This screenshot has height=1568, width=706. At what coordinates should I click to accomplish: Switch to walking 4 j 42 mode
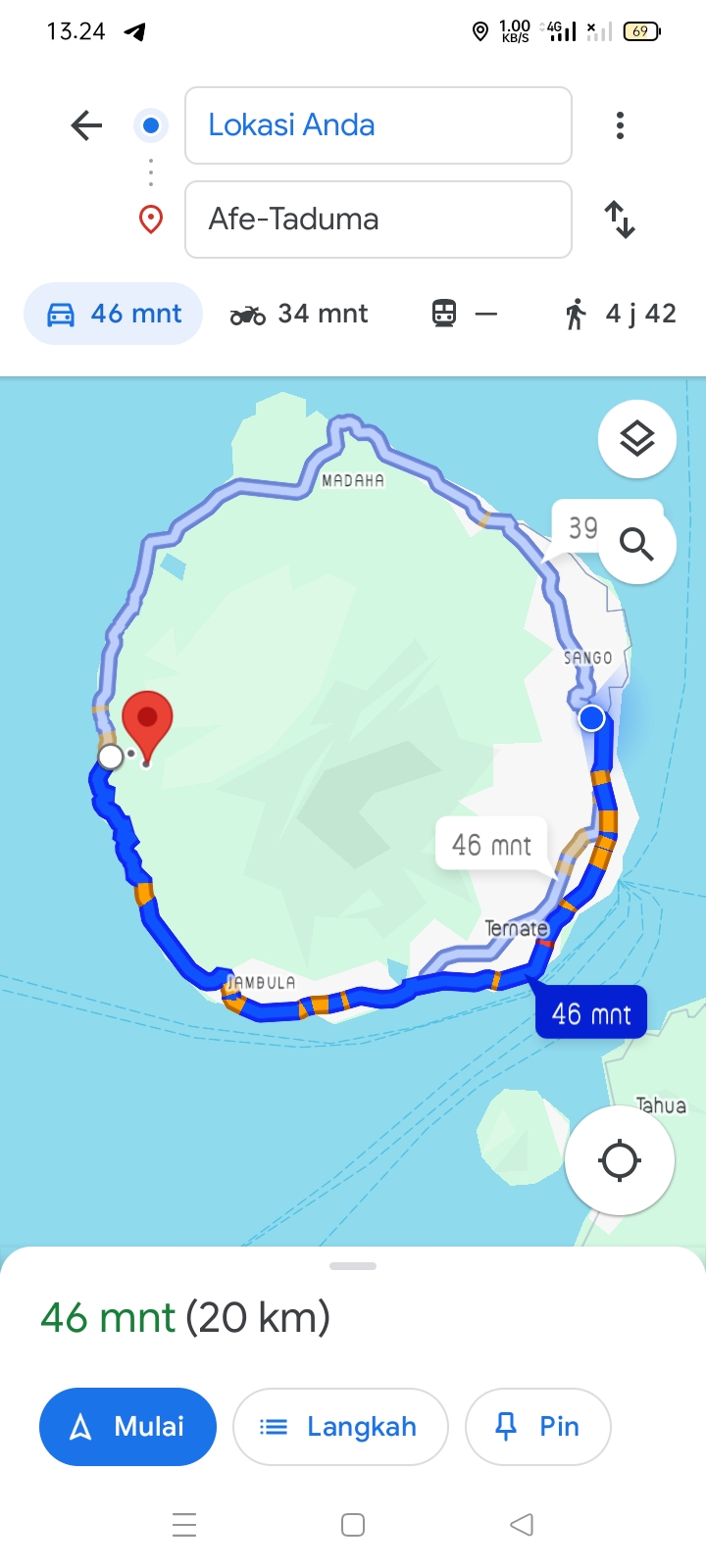click(621, 314)
